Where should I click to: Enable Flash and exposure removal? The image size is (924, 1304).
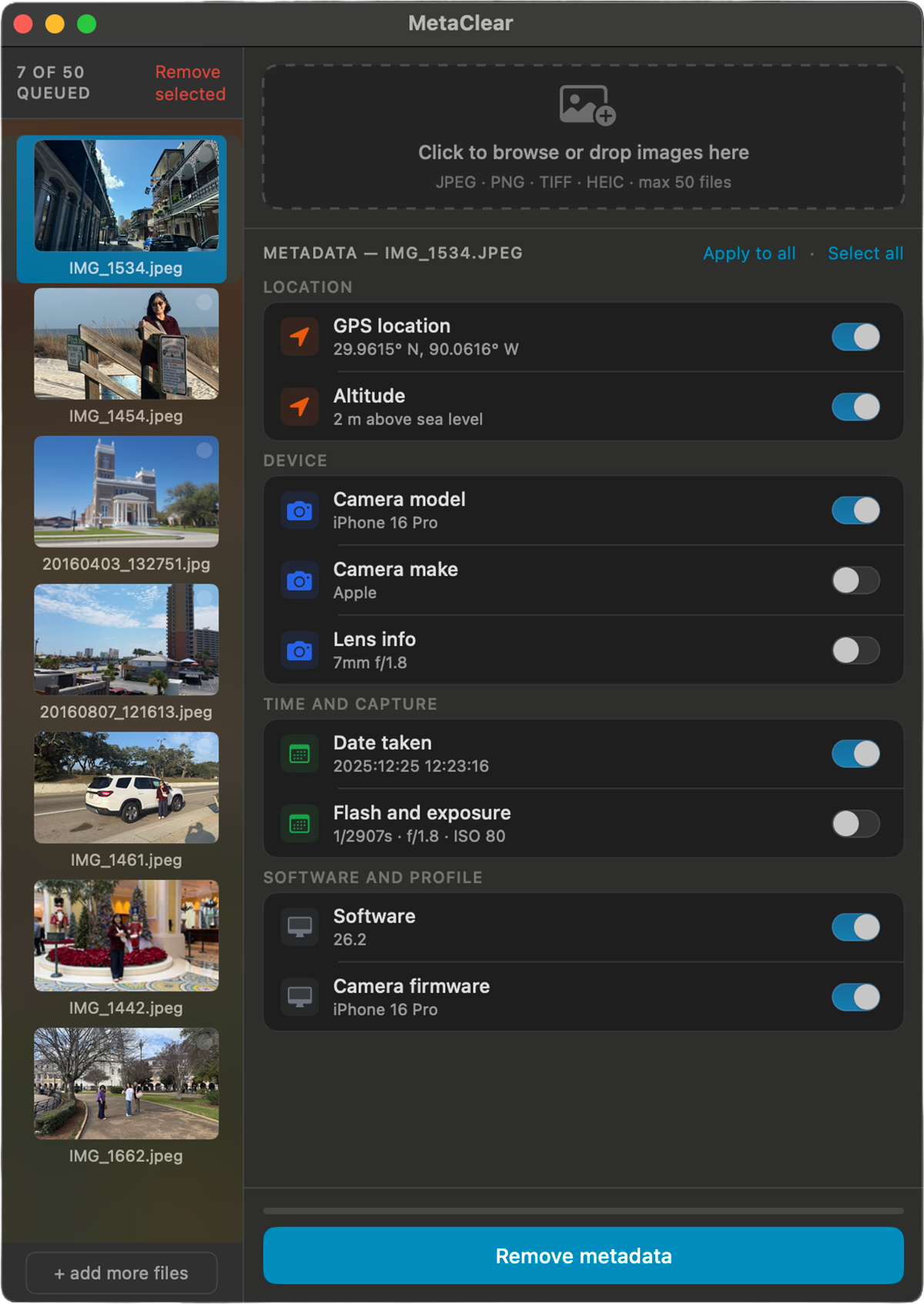(855, 824)
